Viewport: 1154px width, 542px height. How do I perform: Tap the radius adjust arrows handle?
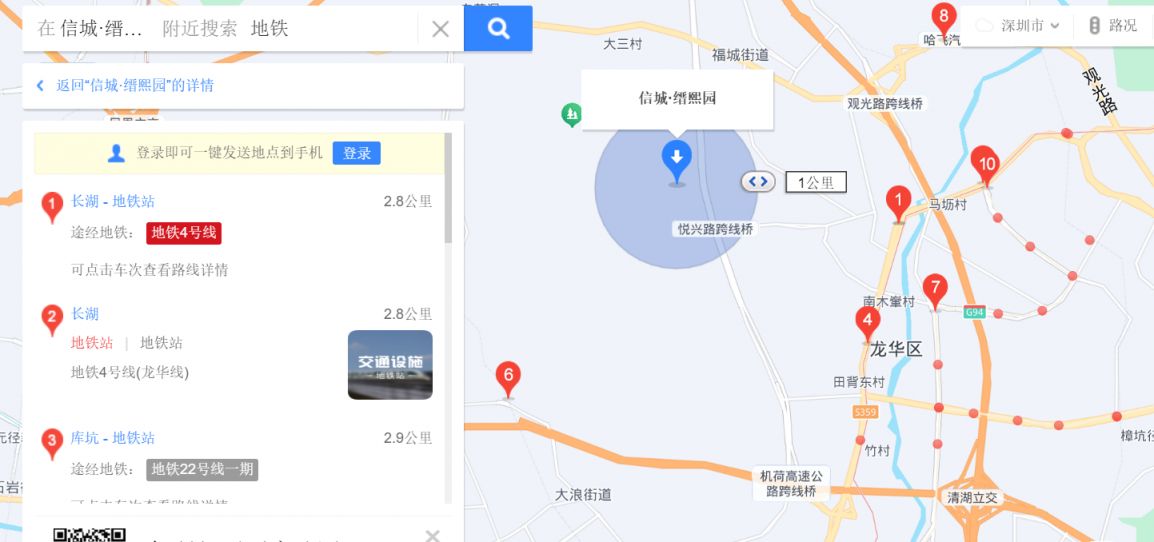tap(757, 182)
